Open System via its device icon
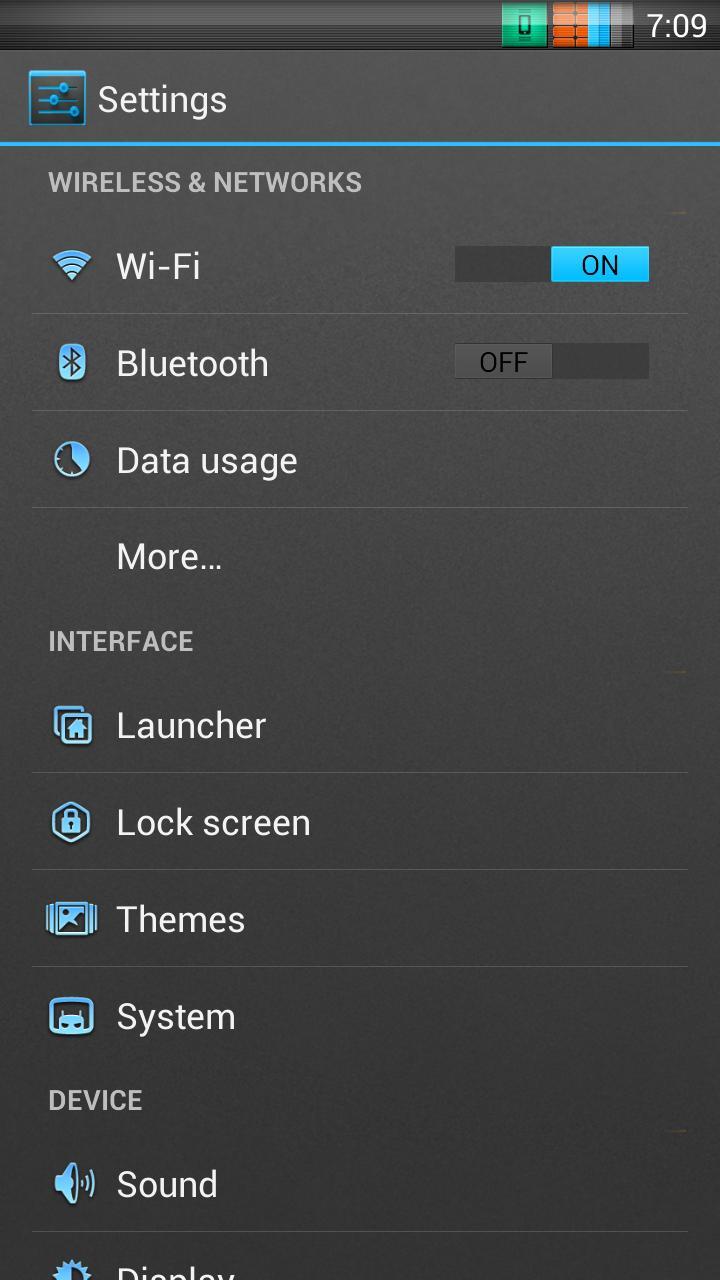 click(71, 1015)
